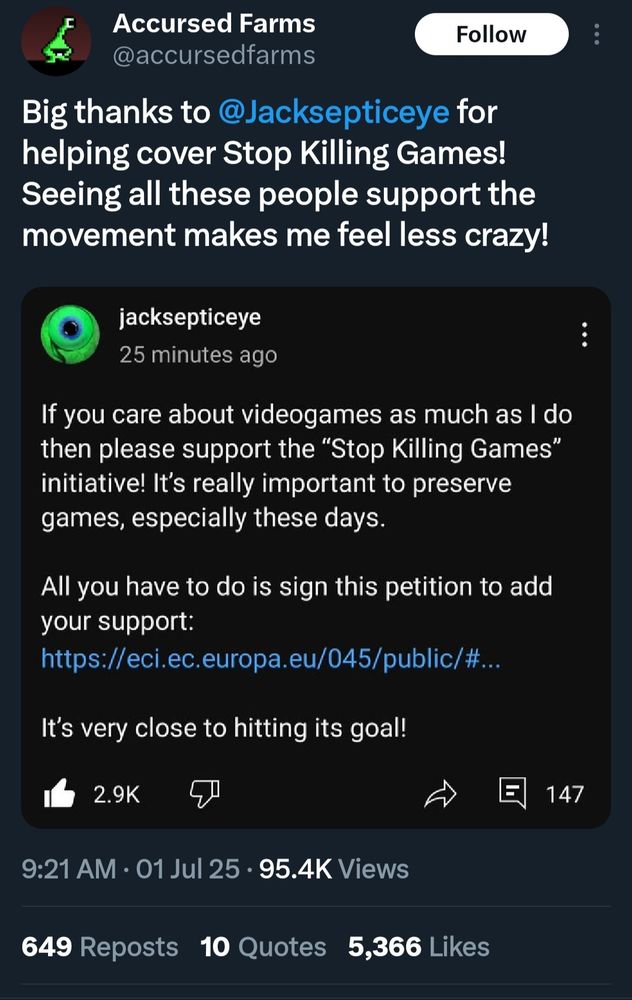Open the tweet's three-dot overflow menu
This screenshot has height=1000, width=632.
click(598, 36)
